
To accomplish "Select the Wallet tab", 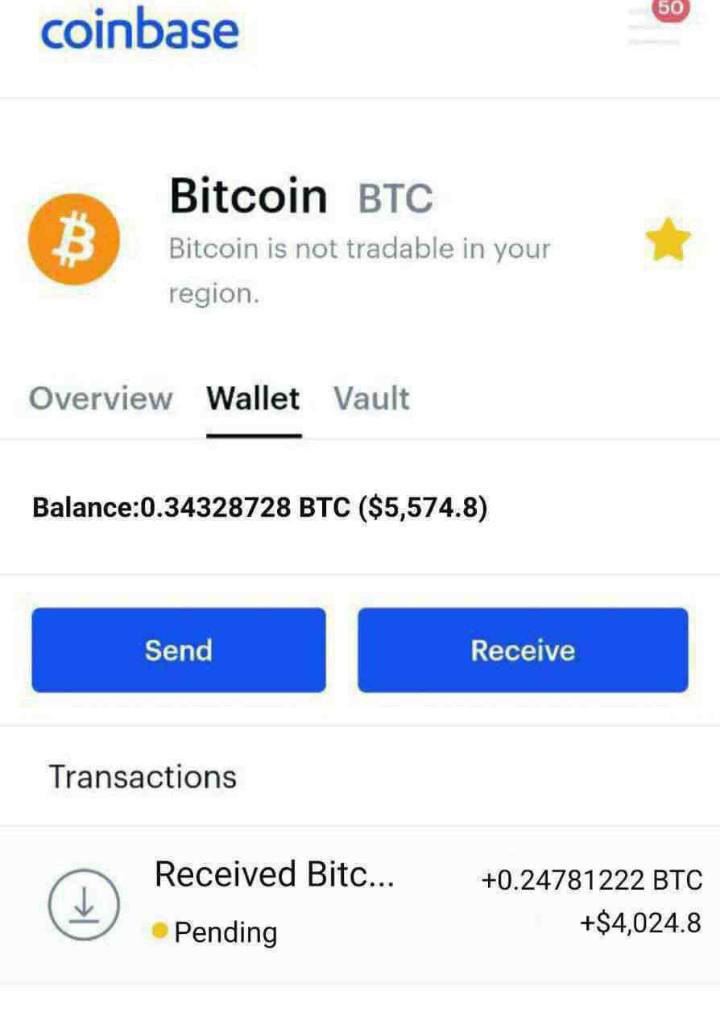I will 253,399.
